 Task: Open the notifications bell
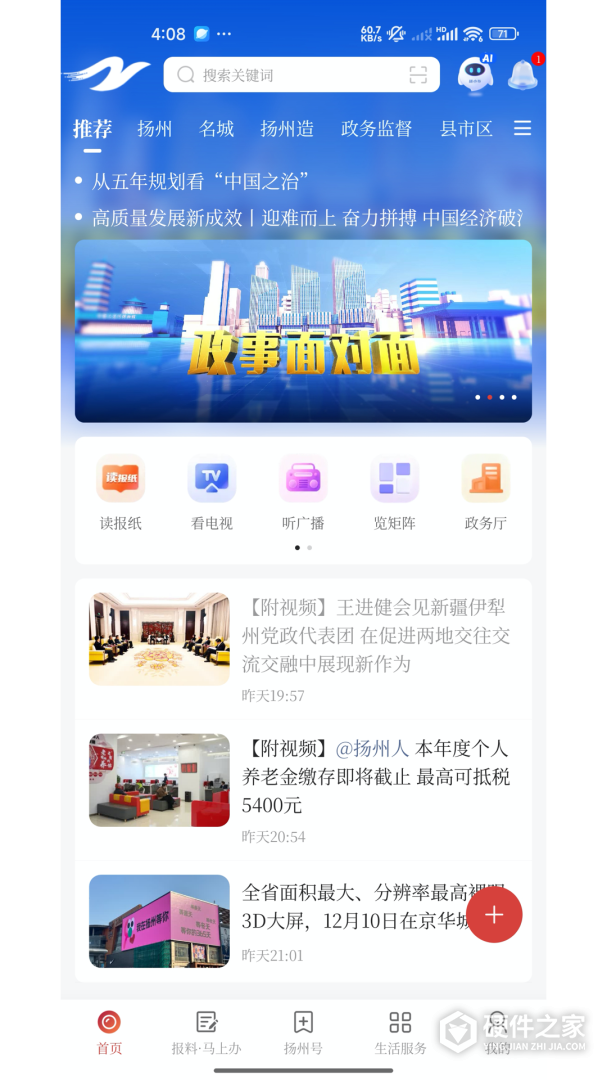pos(522,74)
